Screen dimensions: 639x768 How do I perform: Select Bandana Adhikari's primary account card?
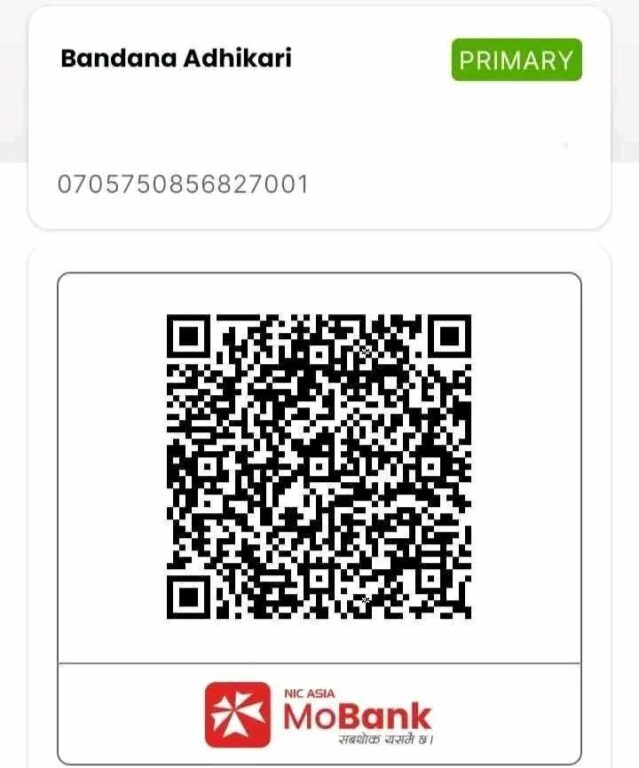tap(318, 120)
